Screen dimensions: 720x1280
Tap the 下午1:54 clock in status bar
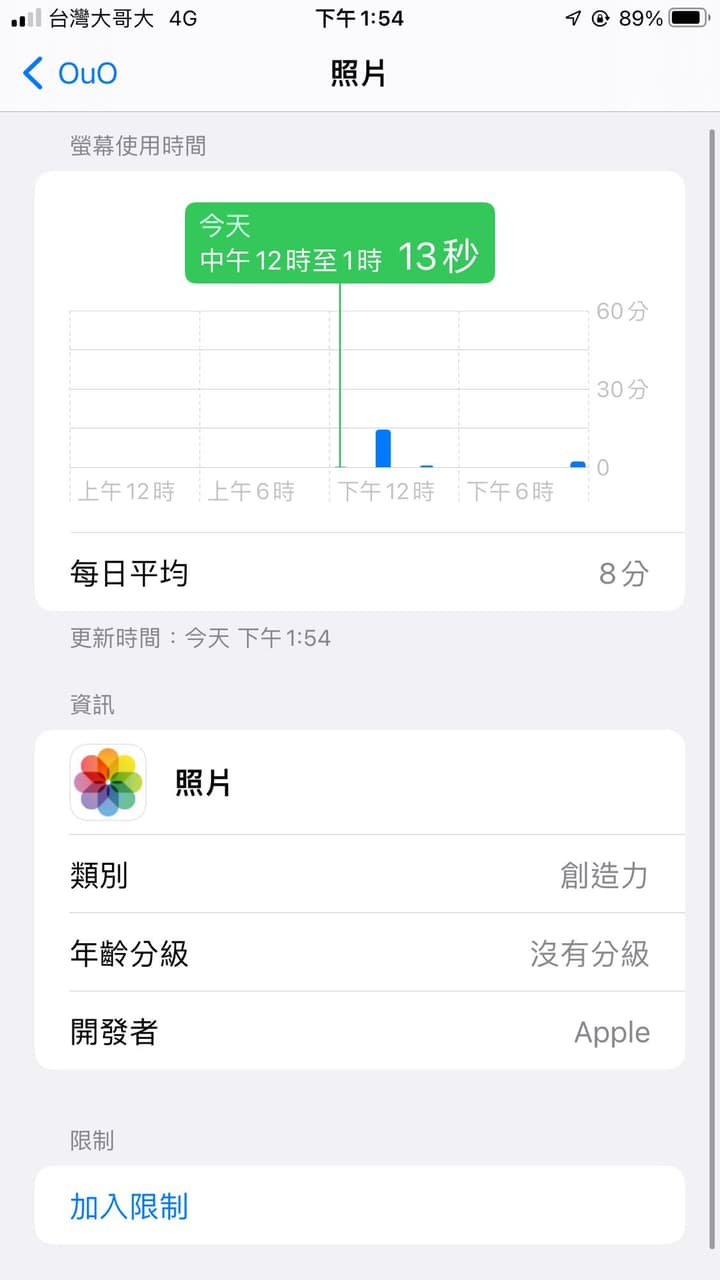[x=358, y=17]
